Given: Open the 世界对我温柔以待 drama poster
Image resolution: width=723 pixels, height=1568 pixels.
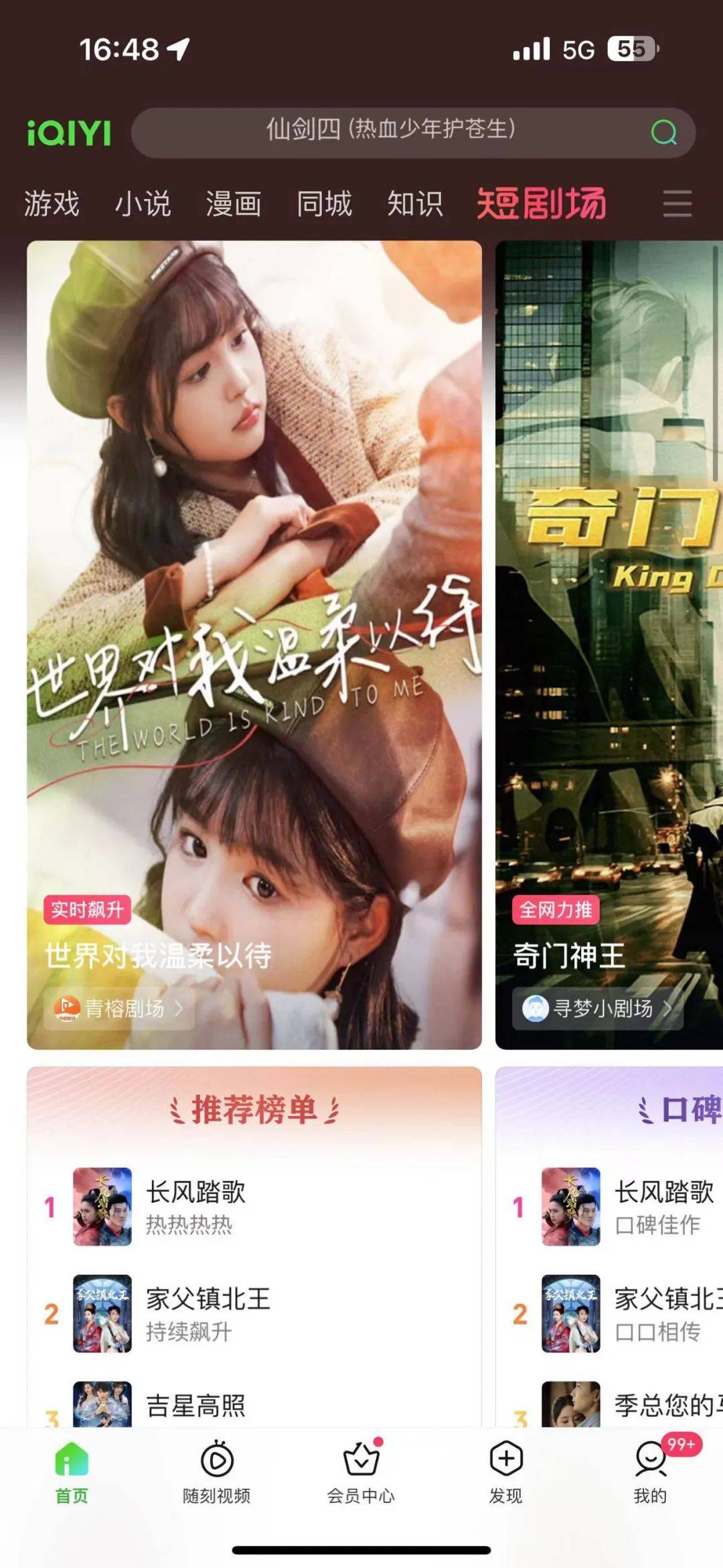Looking at the screenshot, I should coord(254,603).
